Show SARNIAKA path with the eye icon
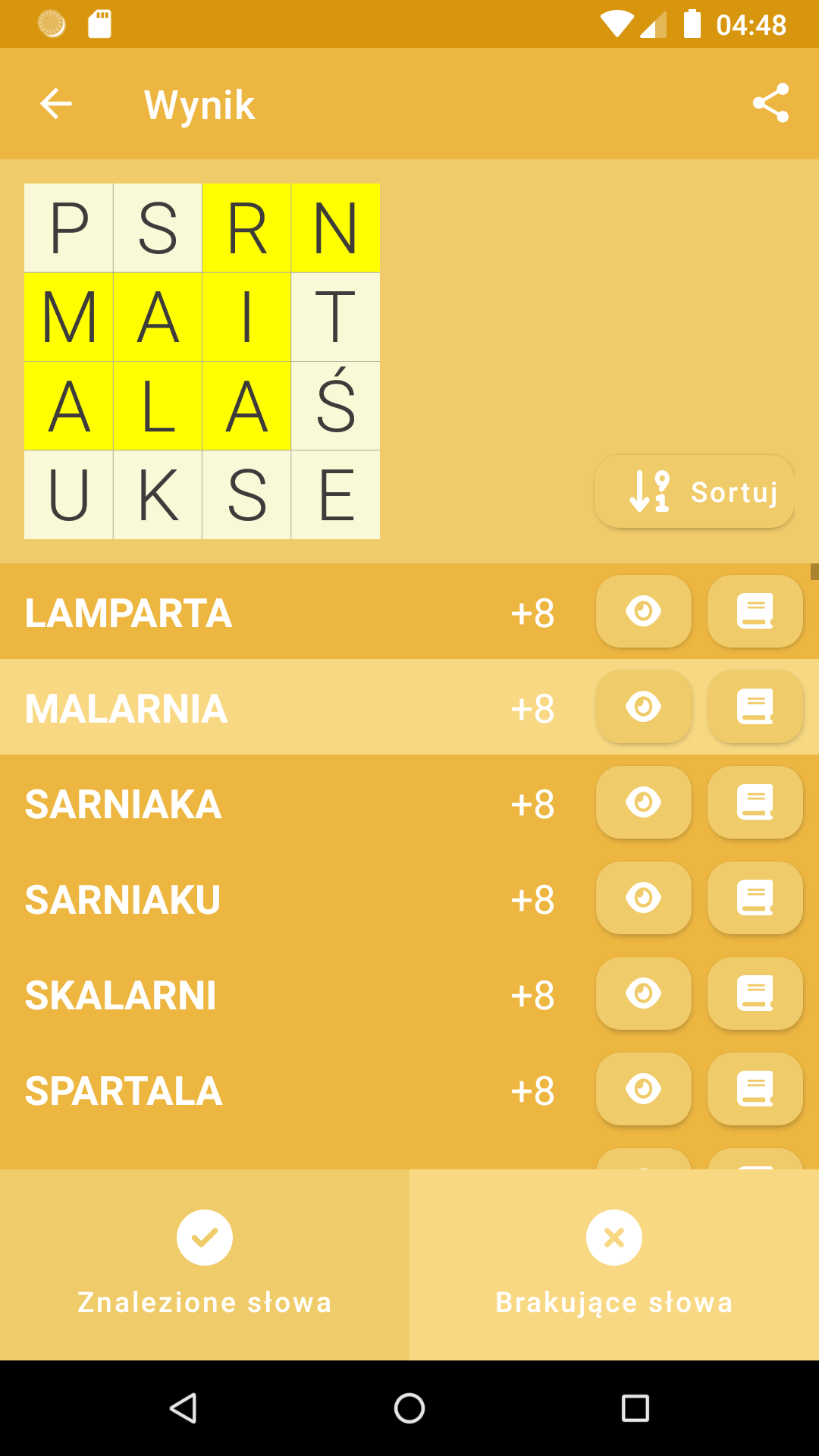The height and width of the screenshot is (1456, 819). [644, 802]
